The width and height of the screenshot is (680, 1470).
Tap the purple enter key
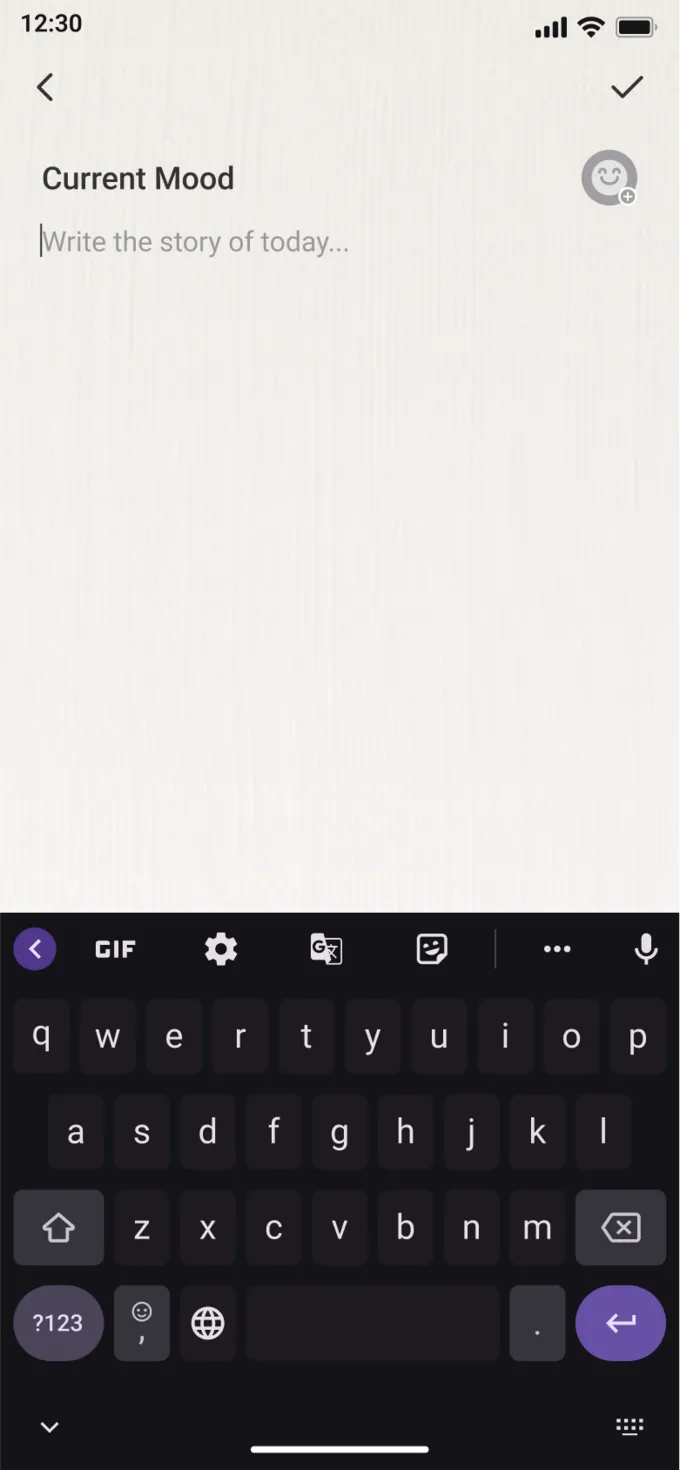click(x=621, y=1323)
